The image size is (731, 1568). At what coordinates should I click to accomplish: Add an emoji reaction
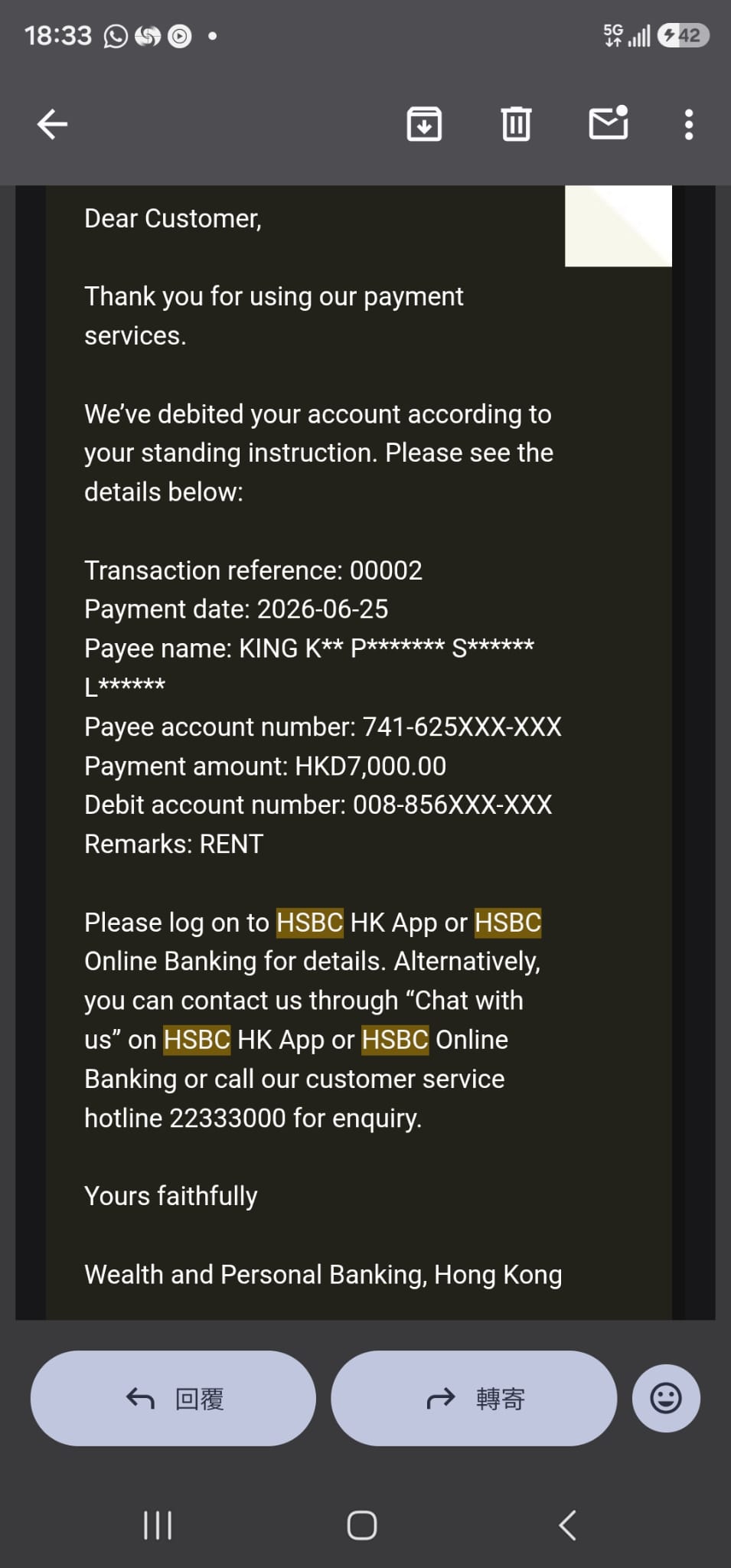666,1398
